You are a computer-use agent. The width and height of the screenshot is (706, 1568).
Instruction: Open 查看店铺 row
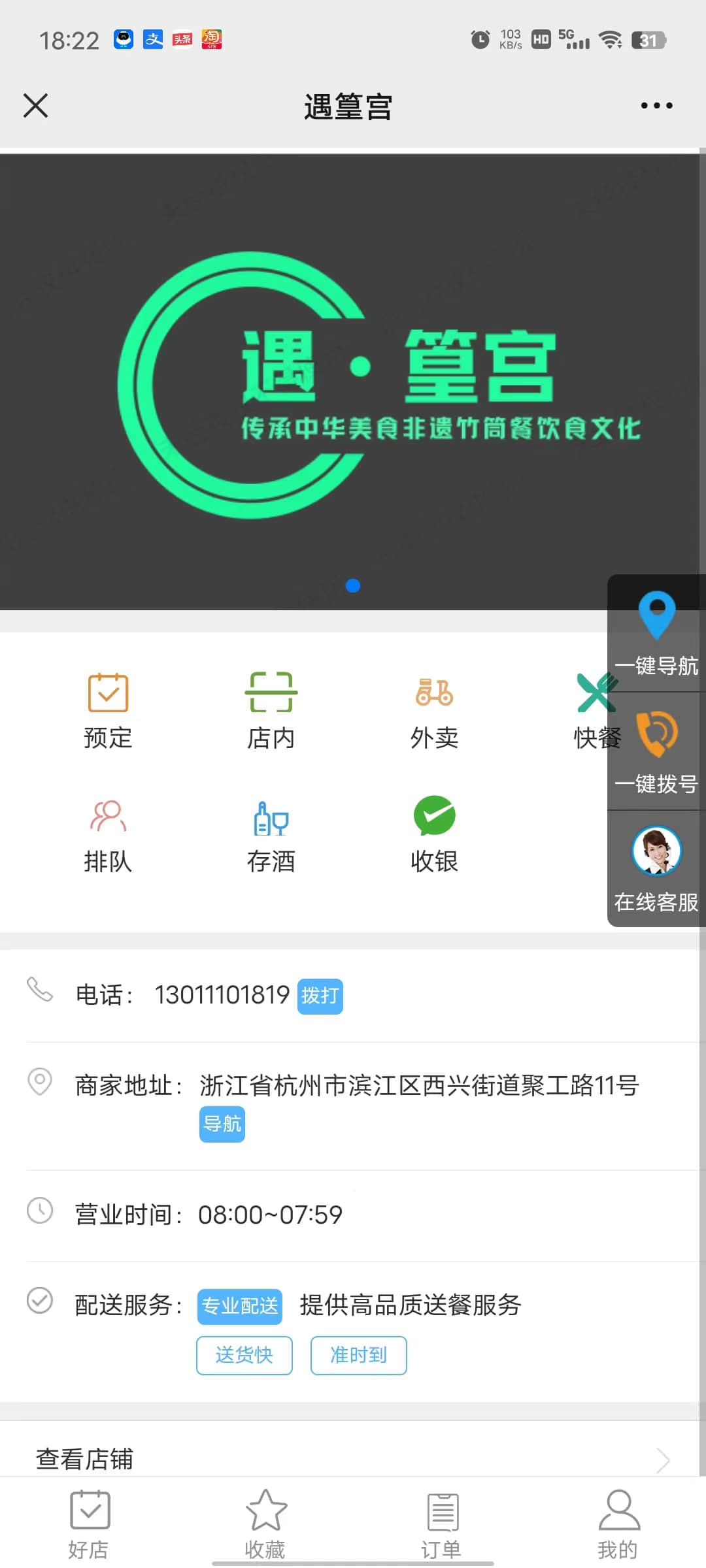click(353, 1458)
